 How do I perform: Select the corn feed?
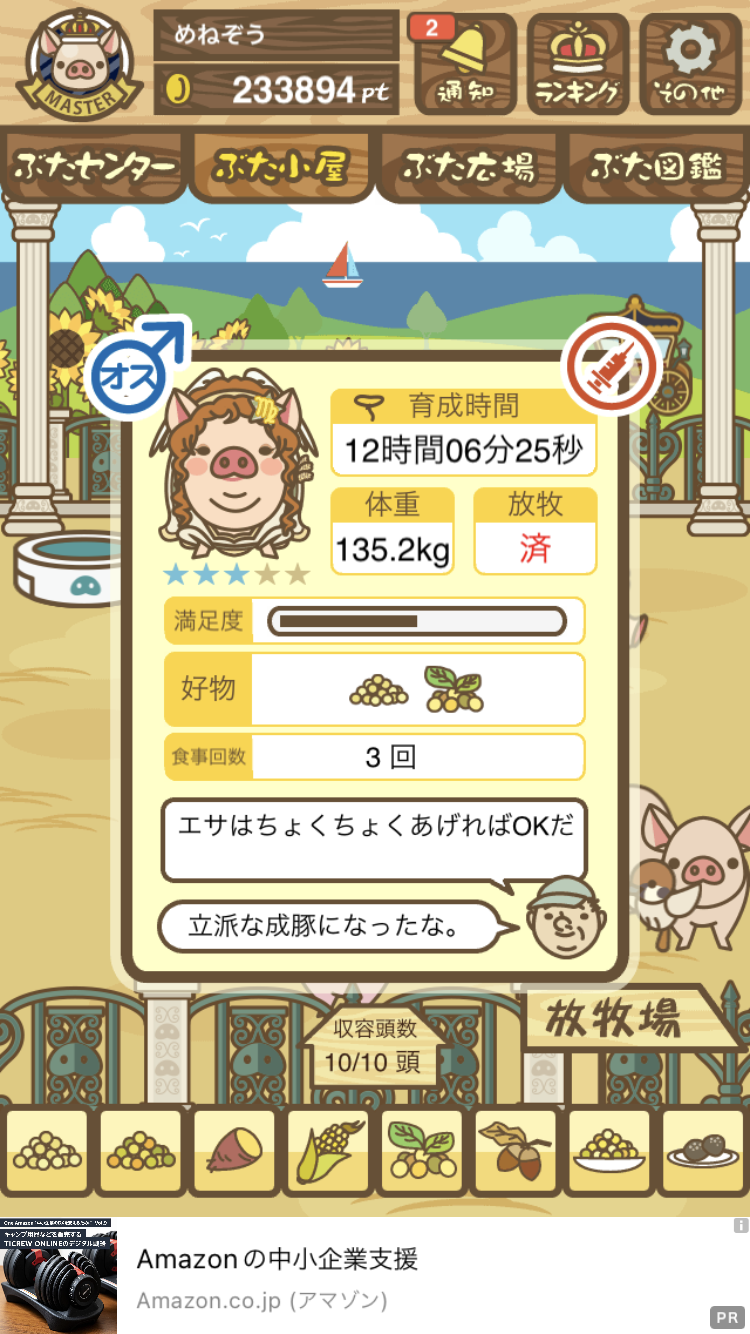(328, 1152)
